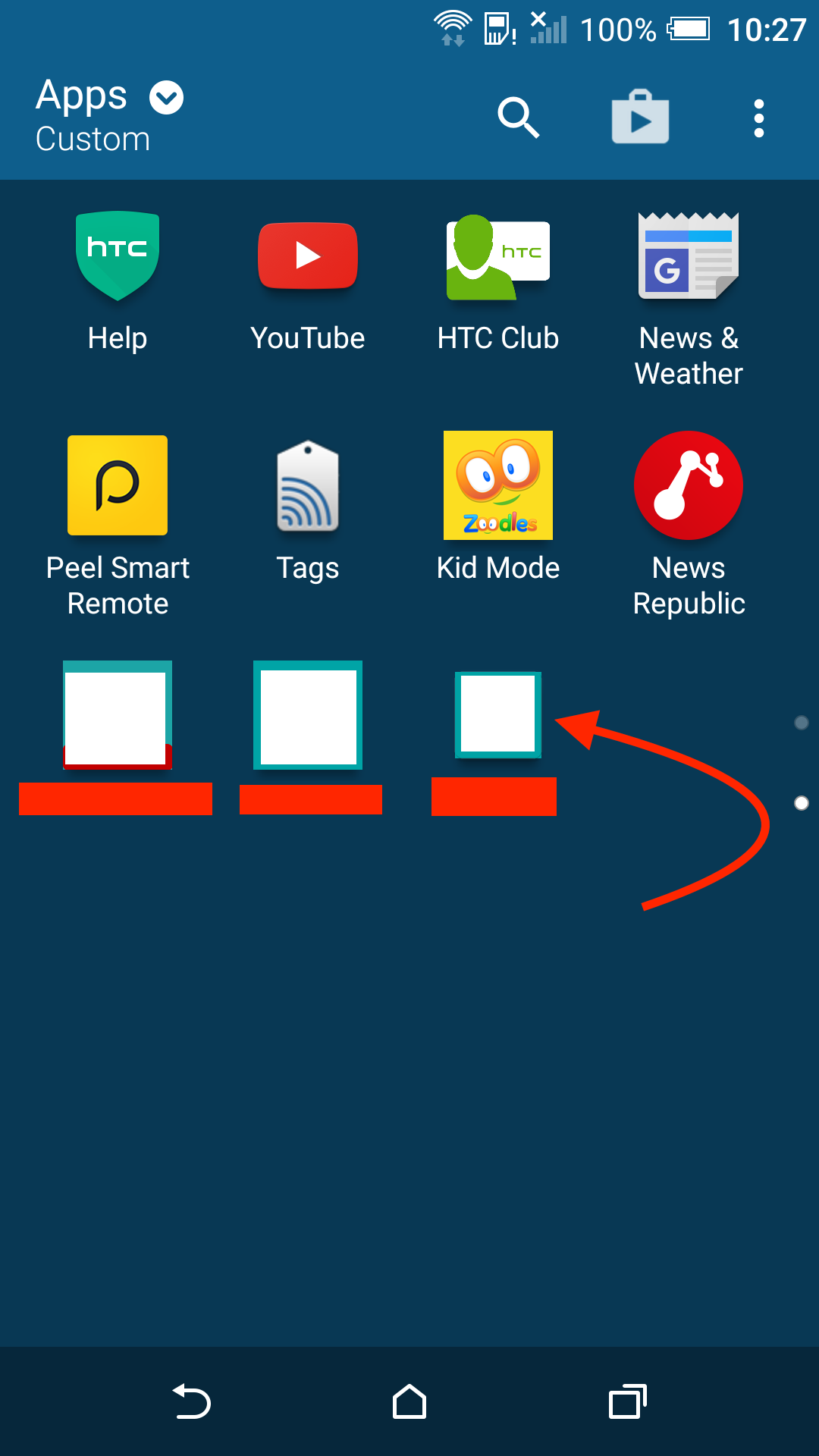This screenshot has height=1456, width=819.
Task: Tap the redacted app icon the arrow points to
Action: click(497, 713)
